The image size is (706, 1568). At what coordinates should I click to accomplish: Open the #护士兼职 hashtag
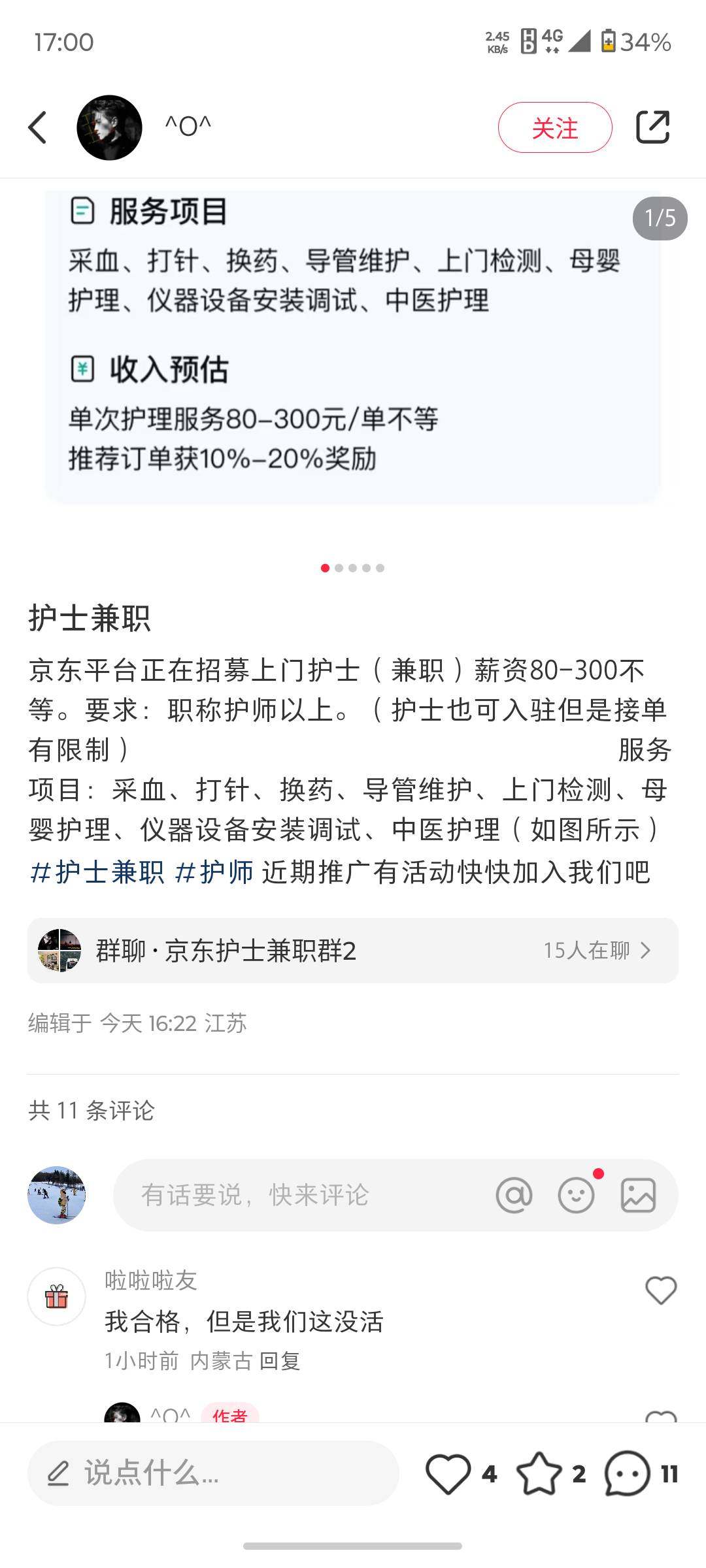click(x=97, y=872)
